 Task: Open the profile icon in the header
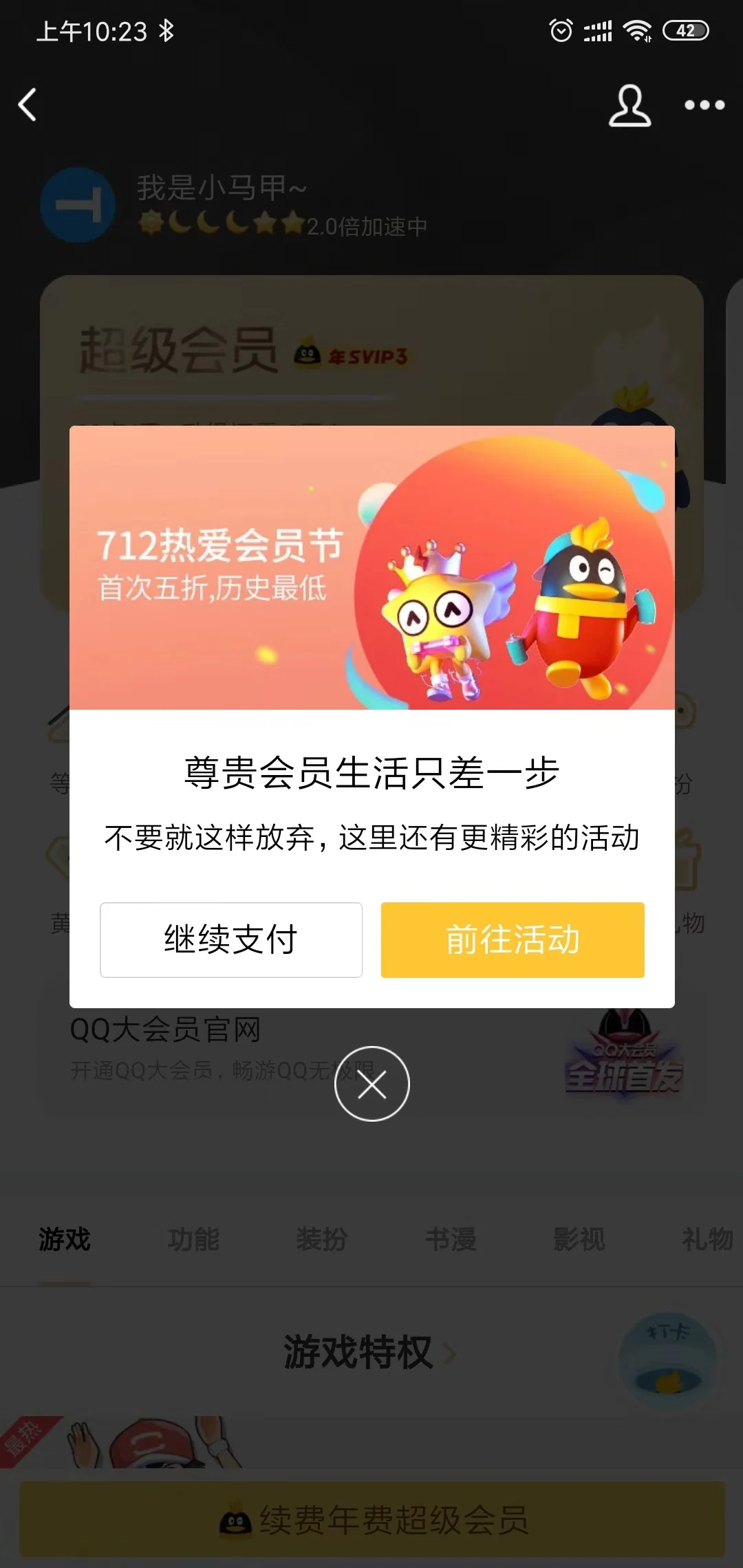coord(629,105)
